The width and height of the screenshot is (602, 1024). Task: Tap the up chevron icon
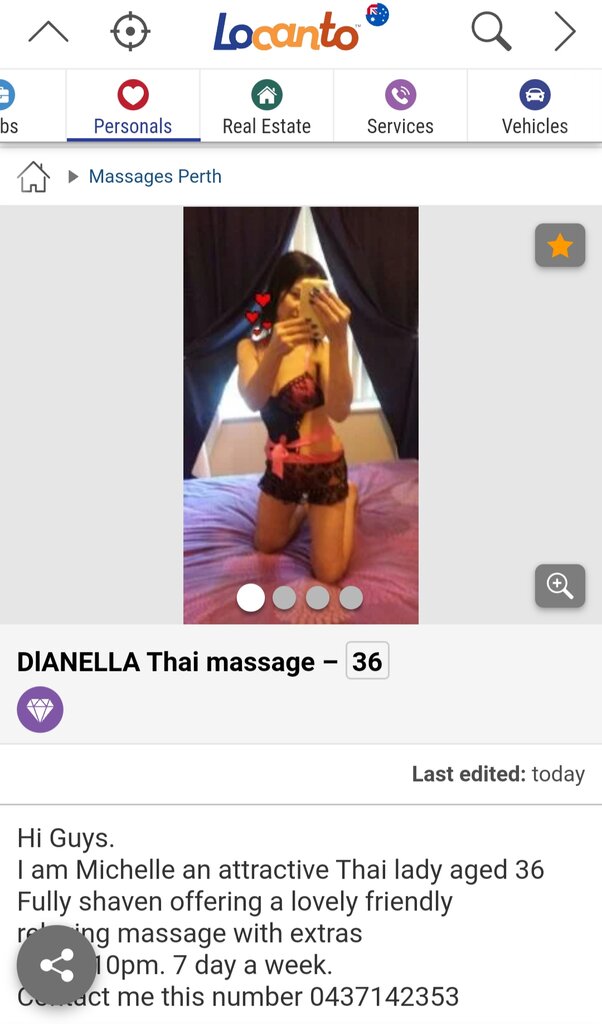point(48,31)
